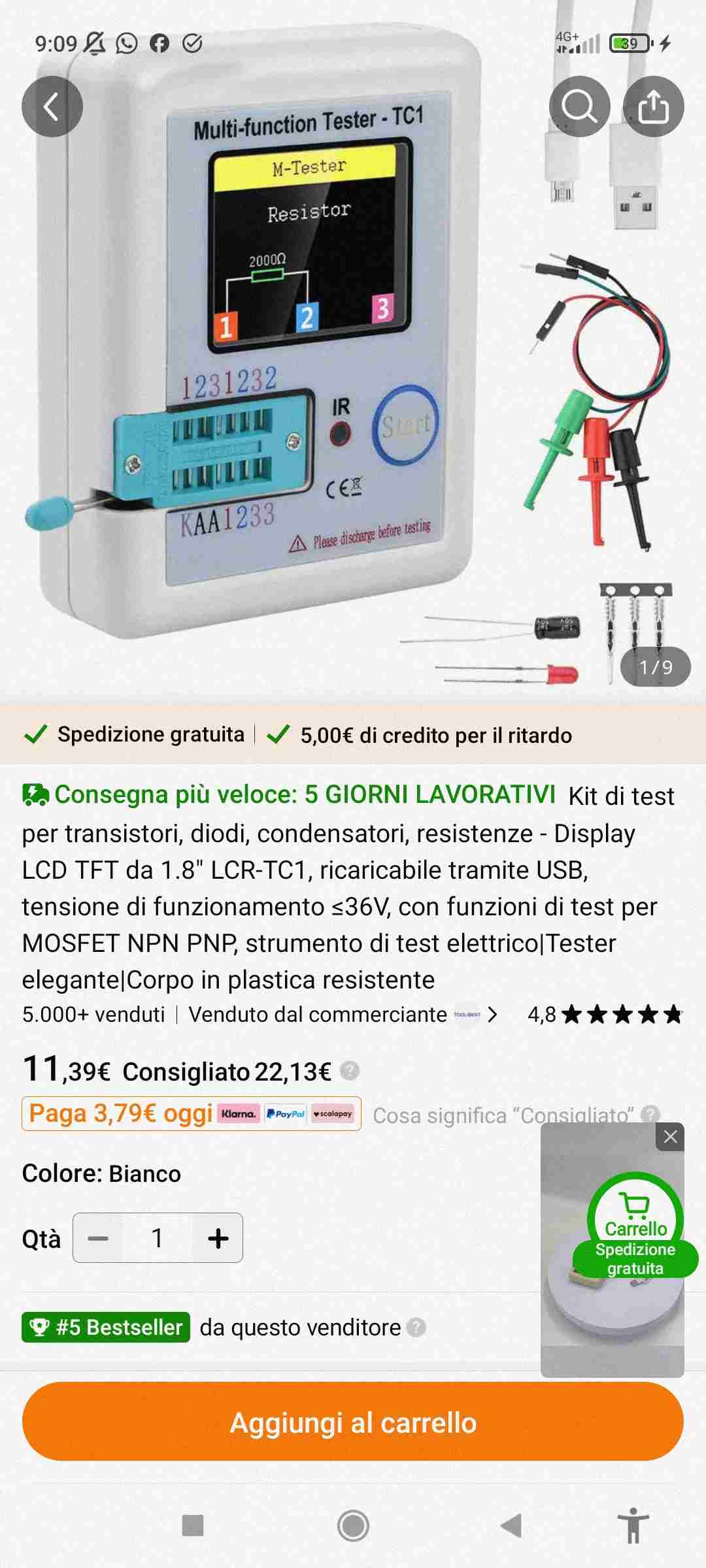Decrease quantity with the minus button
Viewport: 706px width, 1568px height.
tap(98, 1238)
